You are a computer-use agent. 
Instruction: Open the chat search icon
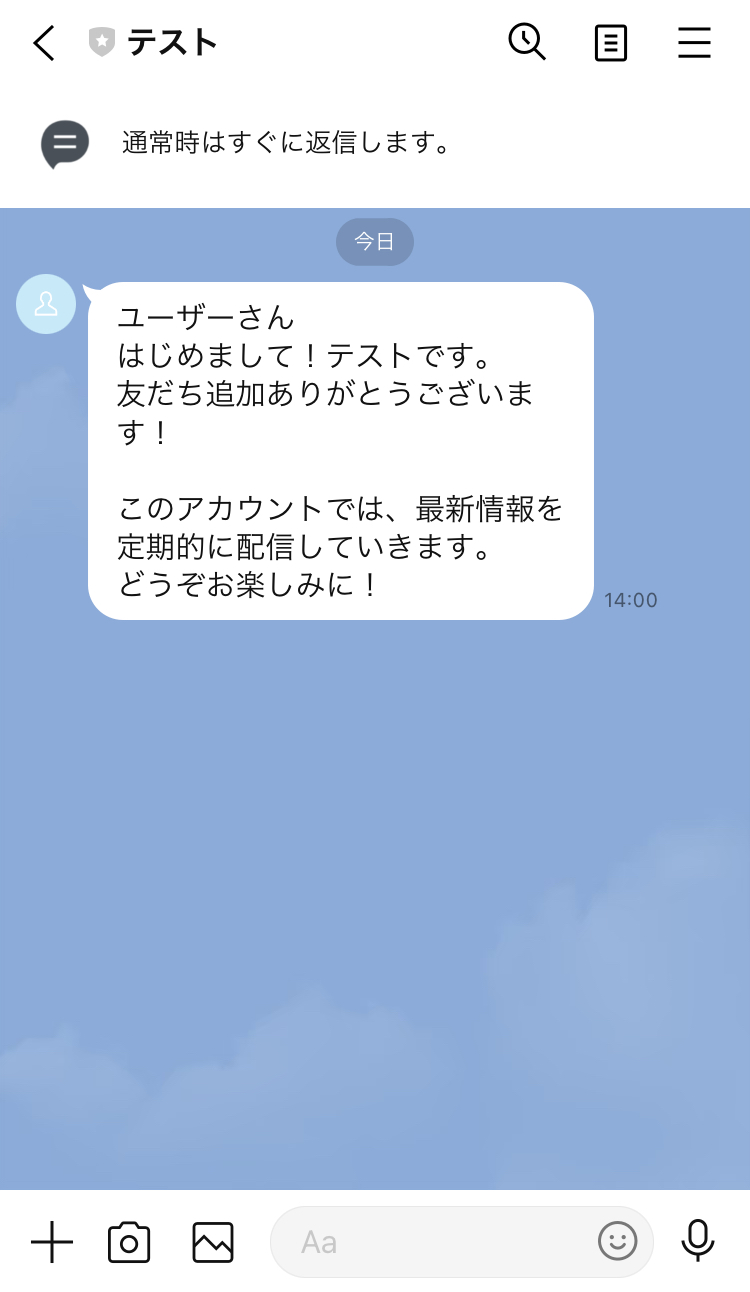[526, 43]
